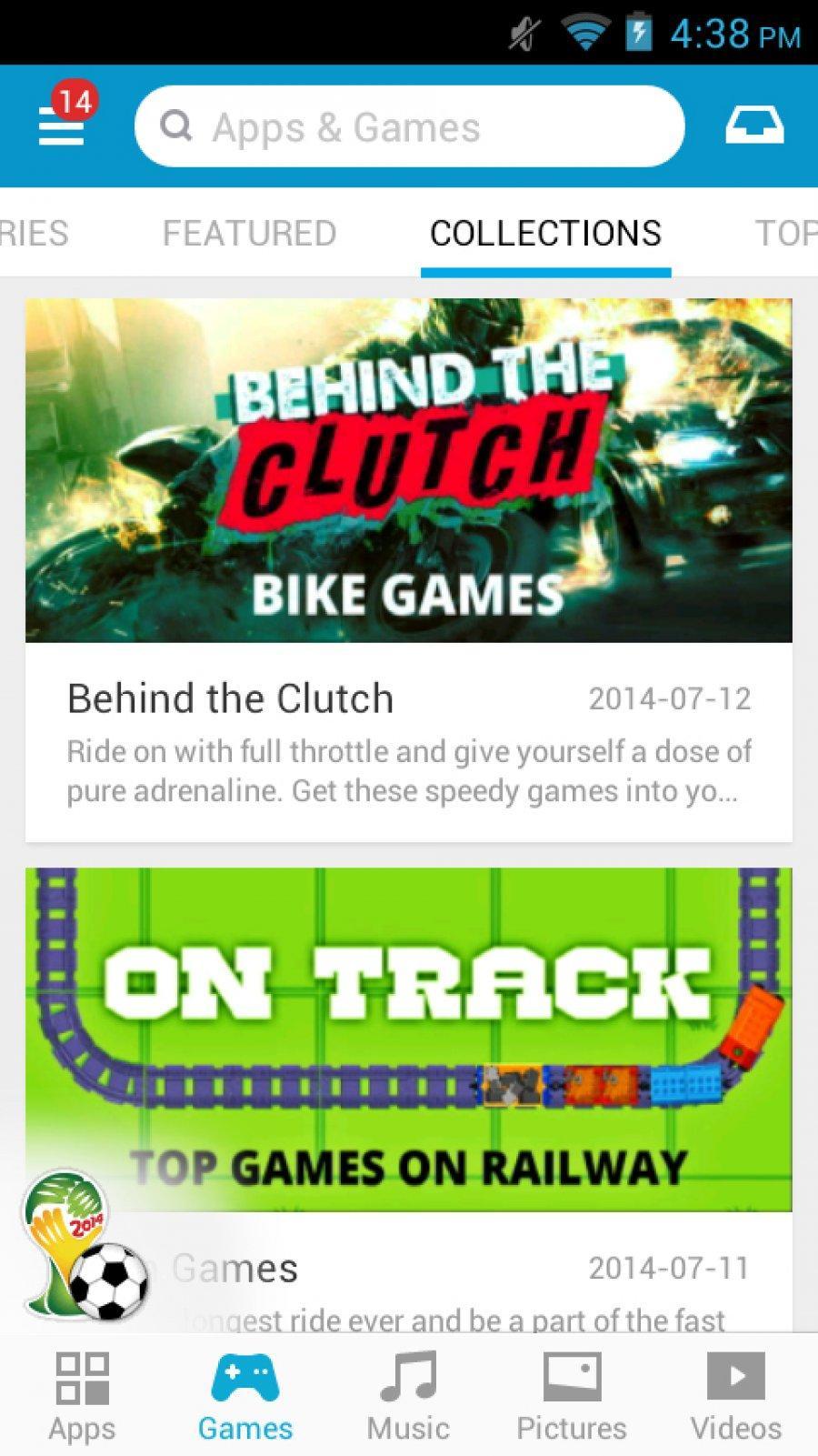This screenshot has width=818, height=1456.
Task: Tap the Apps & Games search box
Action: pyautogui.click(x=409, y=126)
